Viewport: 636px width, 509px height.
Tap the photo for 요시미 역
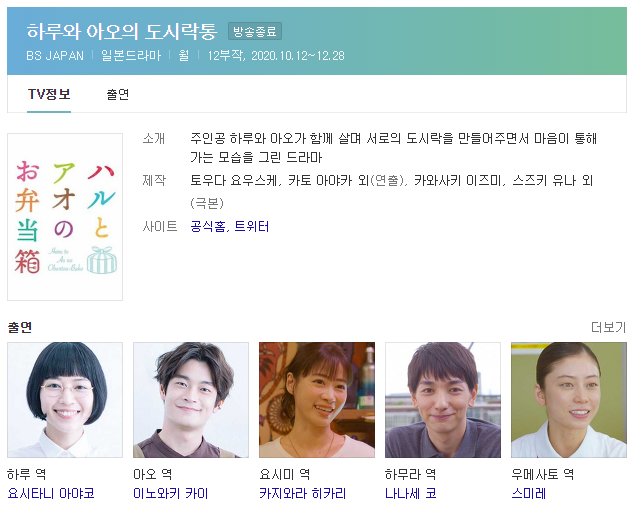tap(317, 400)
